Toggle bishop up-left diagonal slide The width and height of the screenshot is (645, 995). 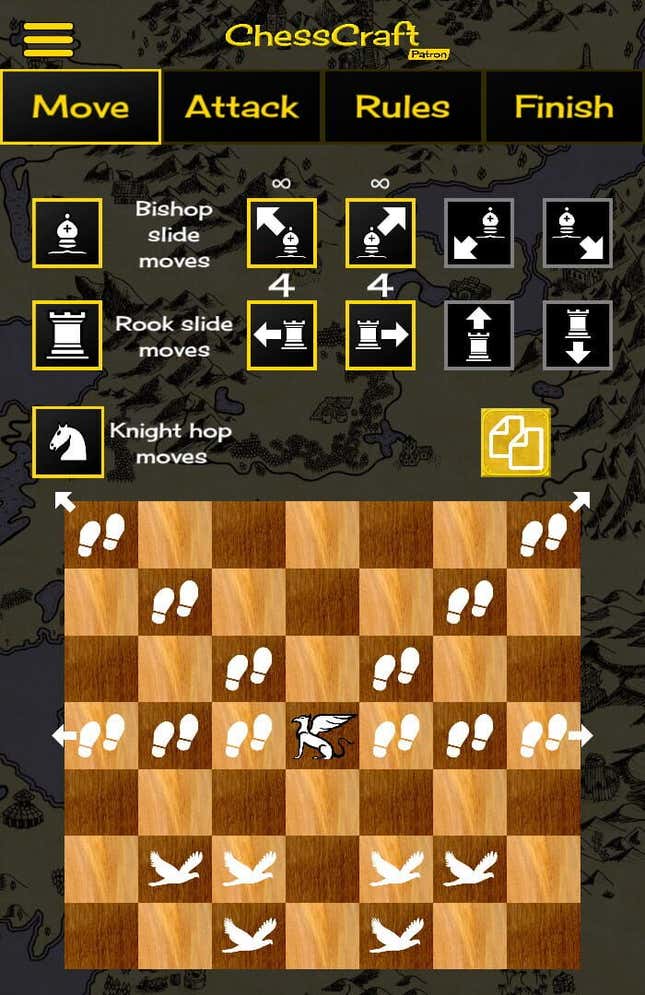pos(282,233)
